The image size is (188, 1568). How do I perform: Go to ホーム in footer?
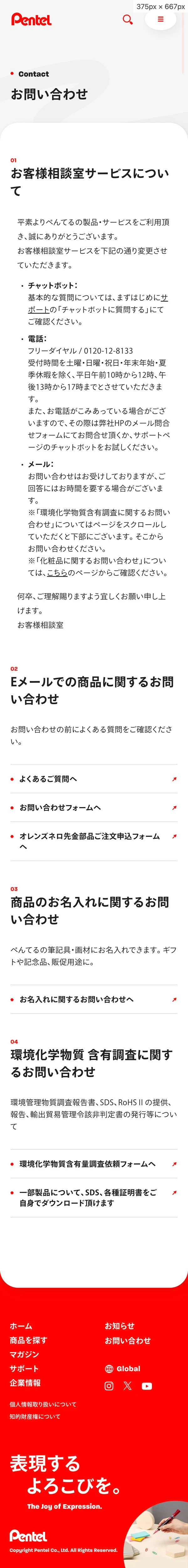pyautogui.click(x=21, y=1326)
